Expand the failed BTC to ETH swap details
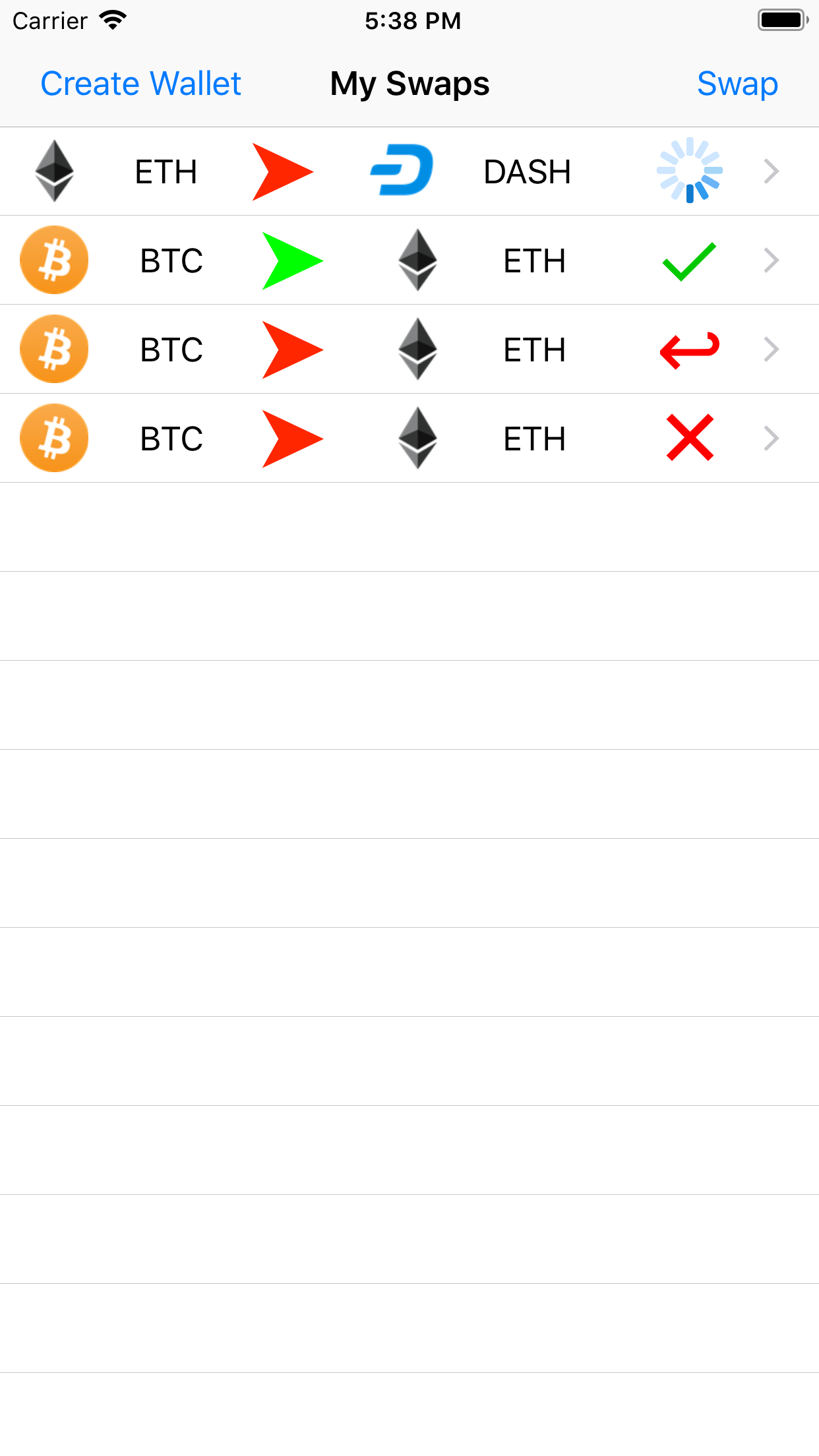This screenshot has height=1456, width=819. 770,438
